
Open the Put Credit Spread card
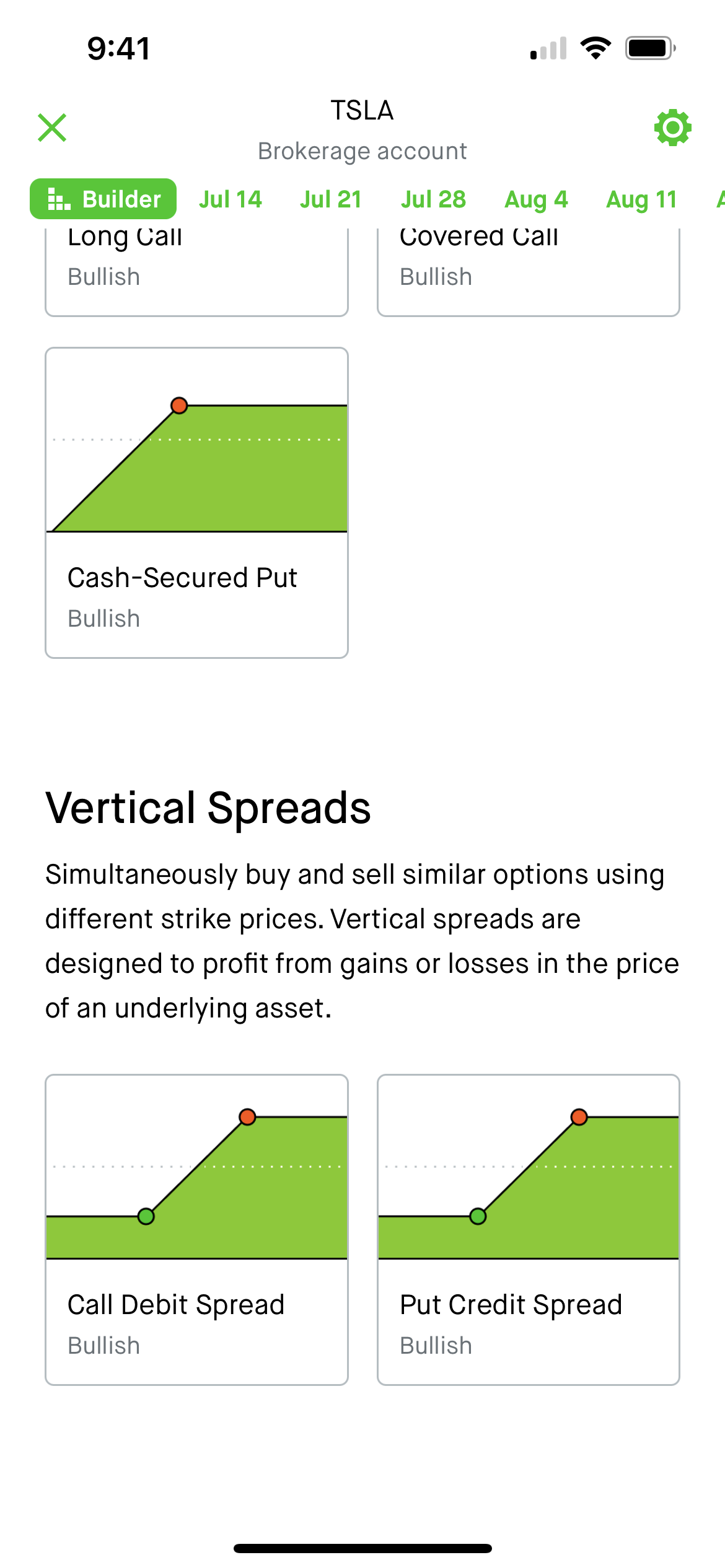click(529, 1229)
